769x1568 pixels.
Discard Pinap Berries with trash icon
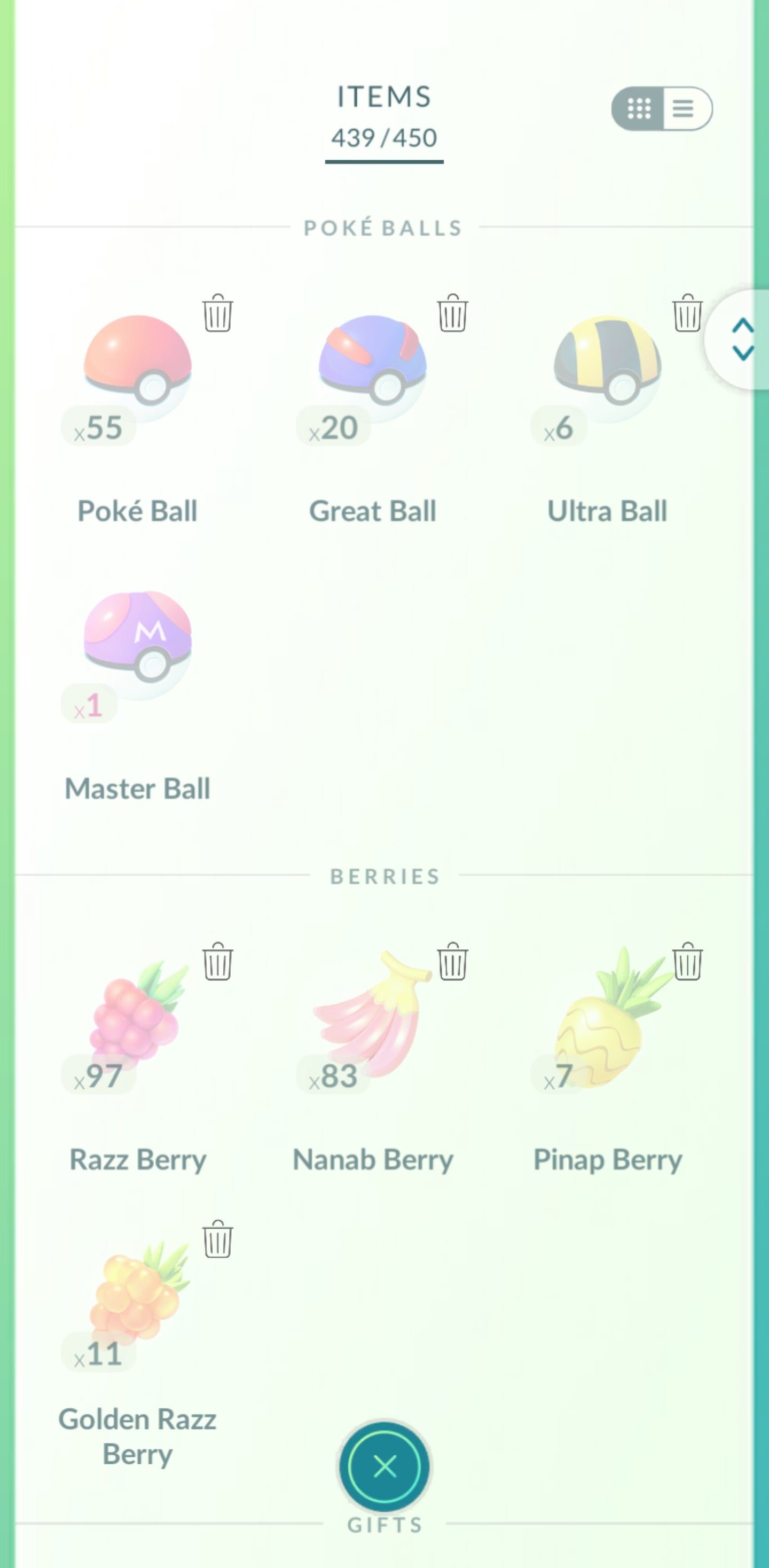coord(687,962)
